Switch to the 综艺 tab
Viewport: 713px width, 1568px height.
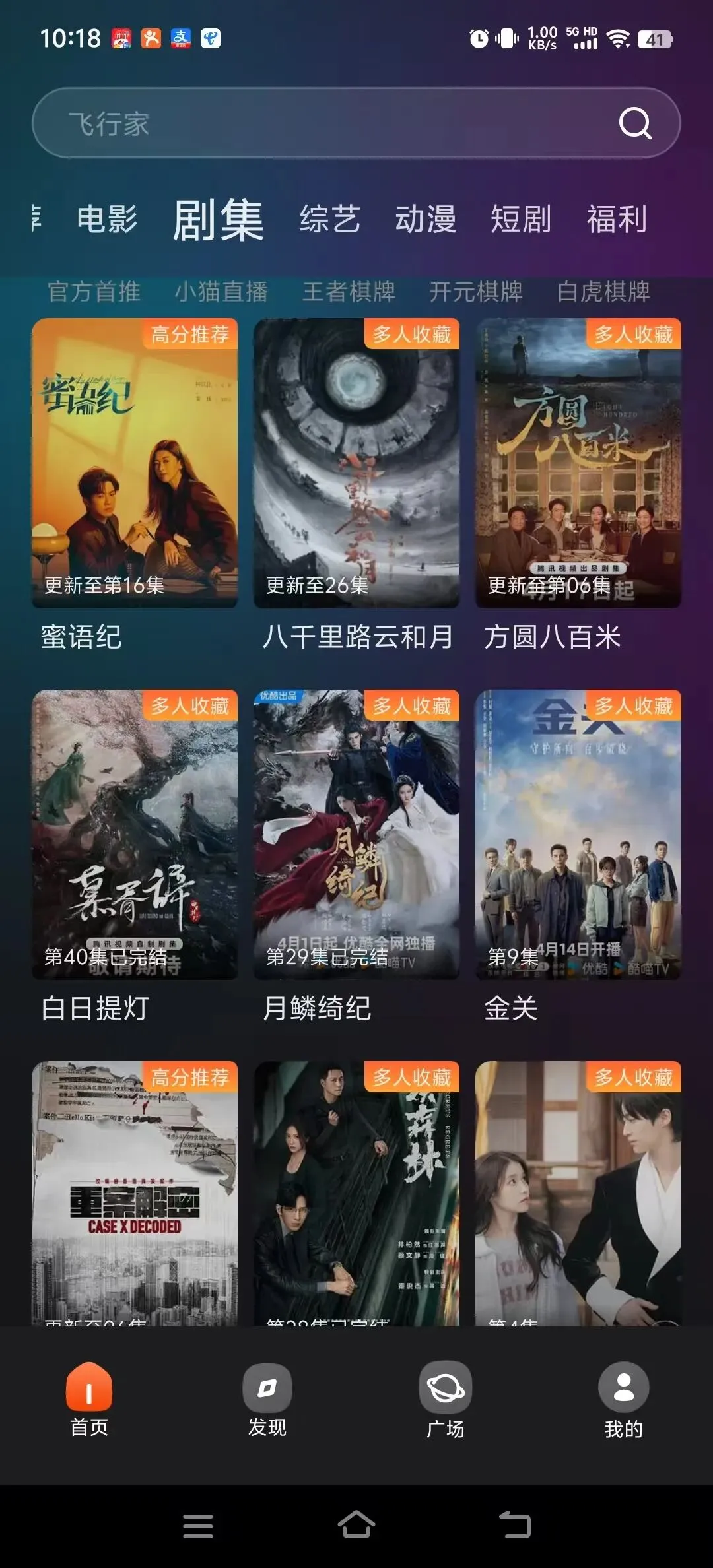click(x=329, y=219)
